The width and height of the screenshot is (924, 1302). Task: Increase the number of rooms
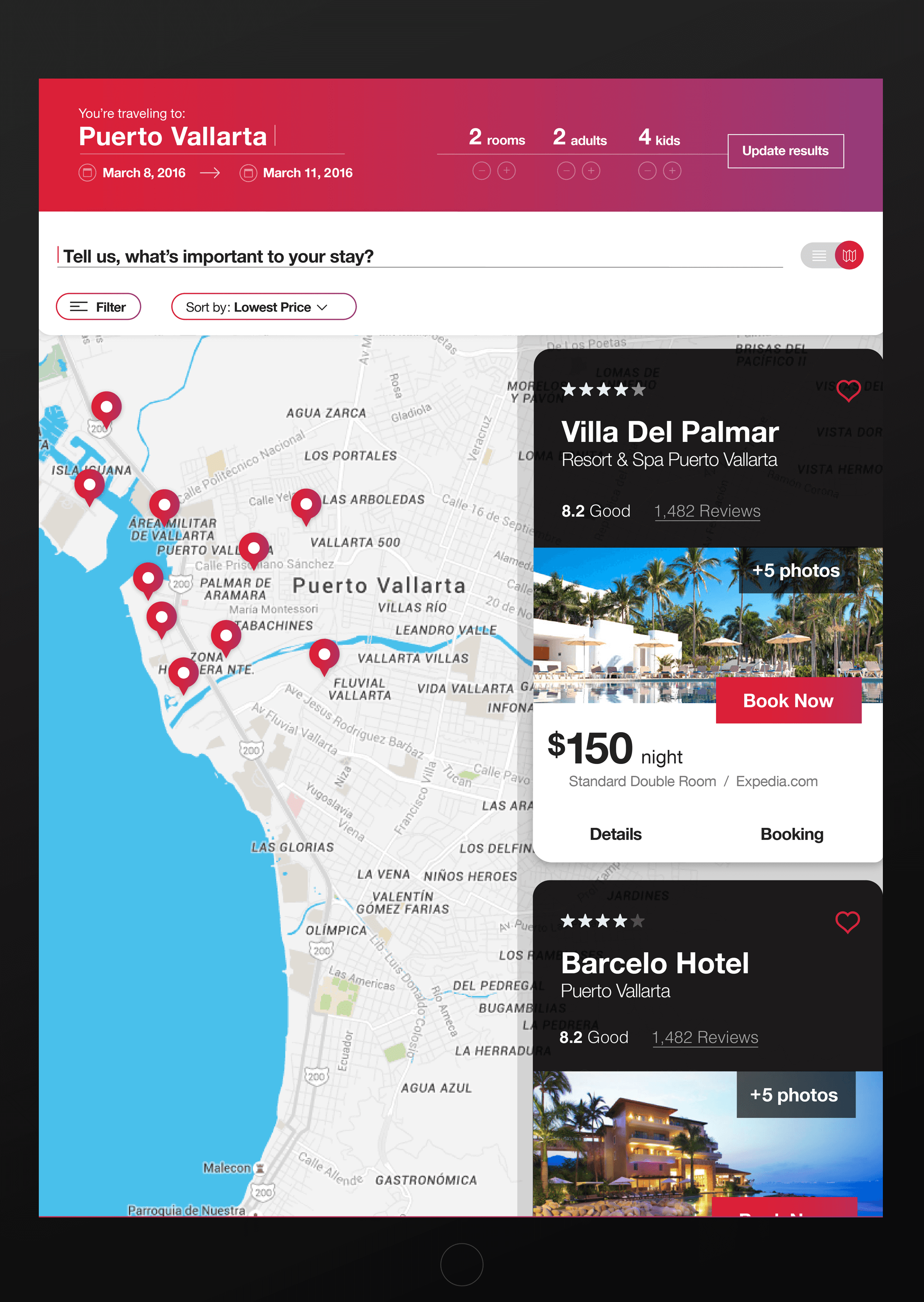click(506, 171)
